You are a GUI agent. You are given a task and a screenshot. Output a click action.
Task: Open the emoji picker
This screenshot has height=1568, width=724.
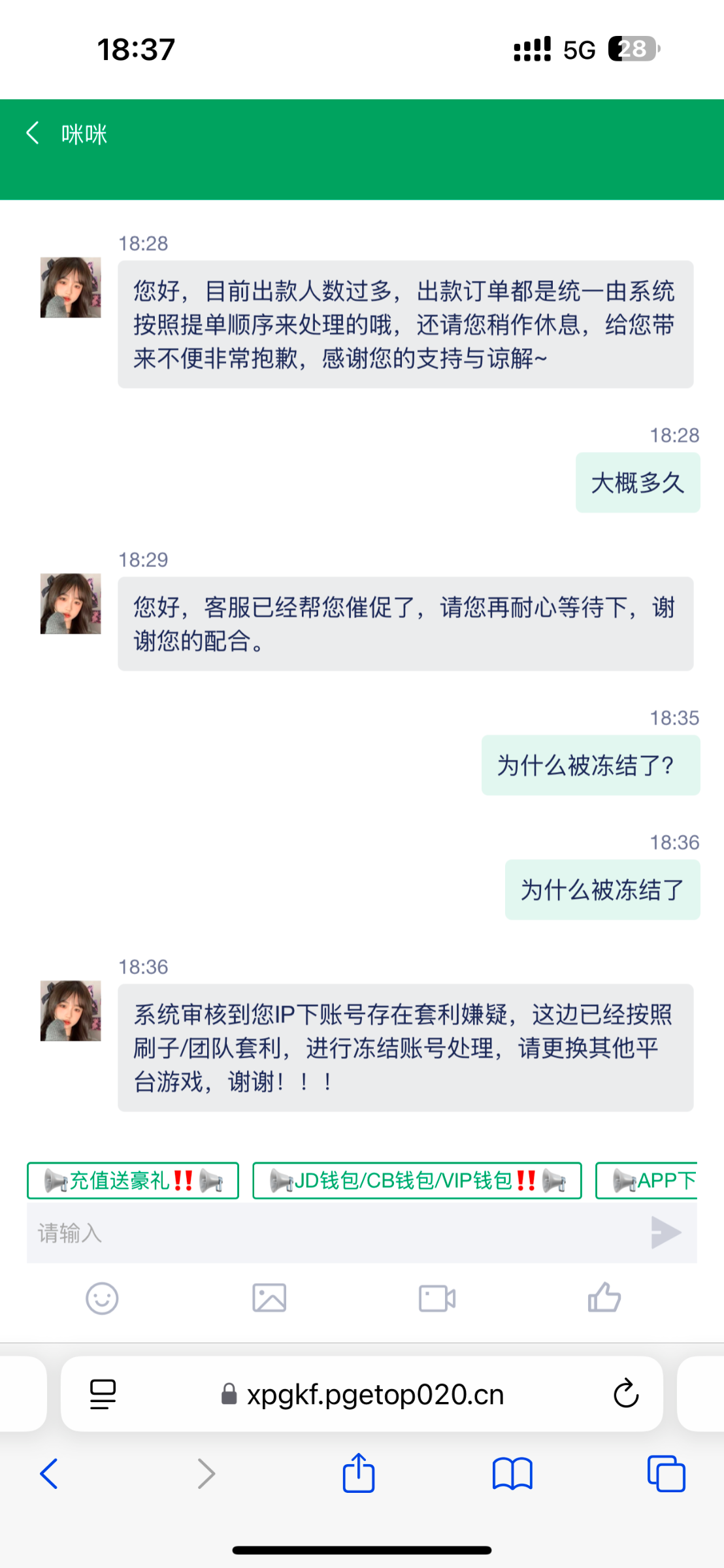pyautogui.click(x=102, y=1298)
